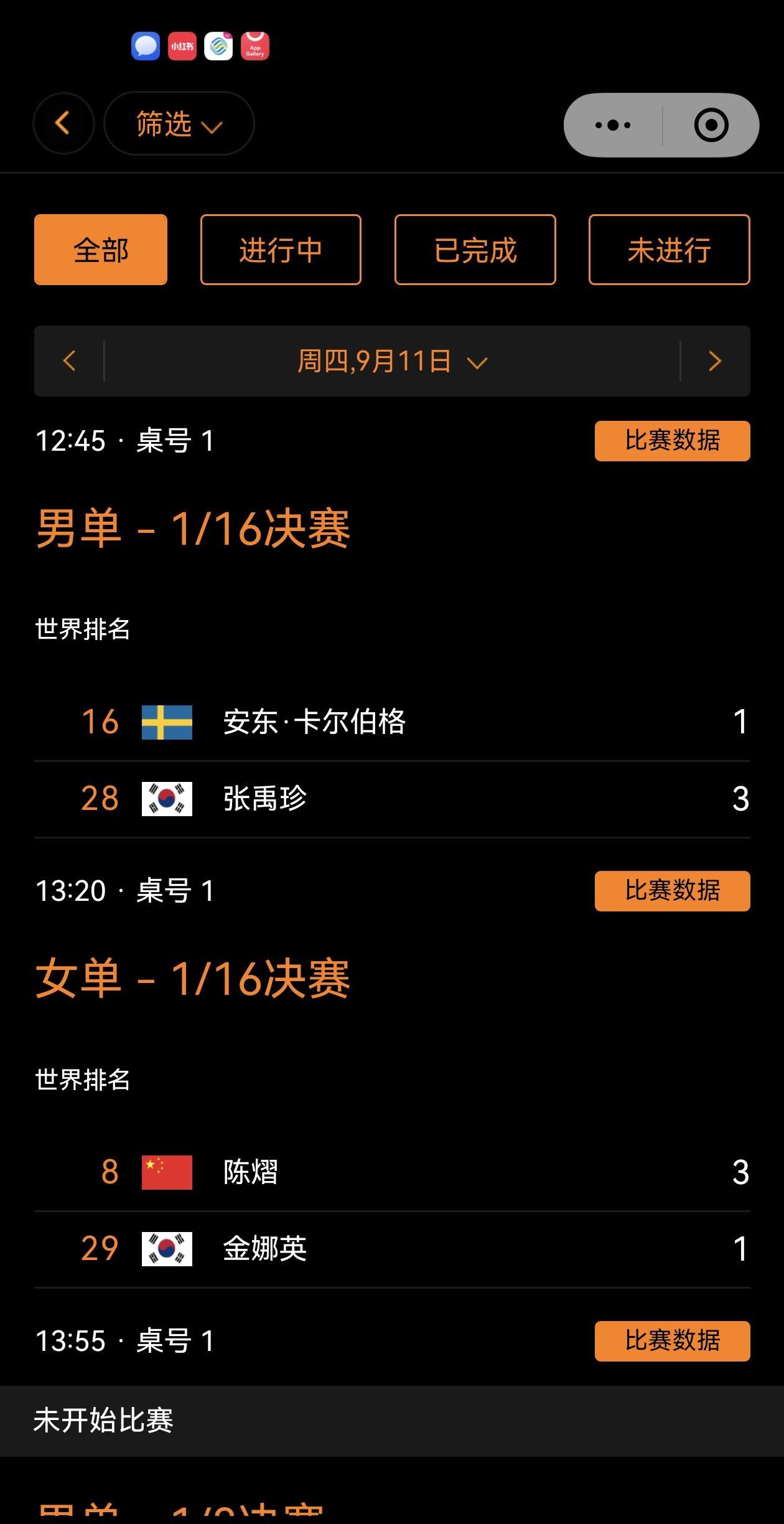Go to the next date
The width and height of the screenshot is (784, 1524).
pyautogui.click(x=715, y=361)
